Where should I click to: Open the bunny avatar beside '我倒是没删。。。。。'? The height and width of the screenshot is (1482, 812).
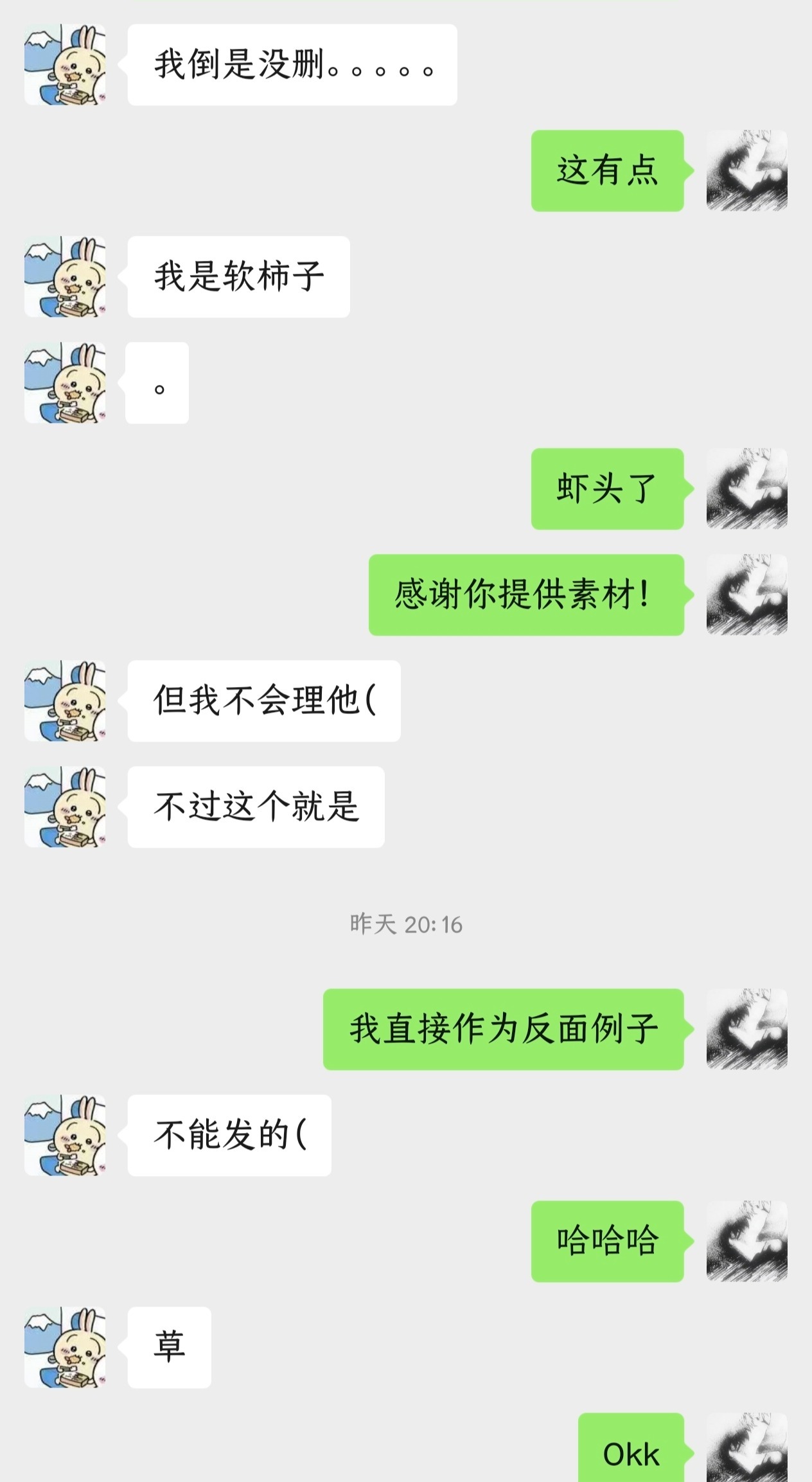click(x=65, y=65)
